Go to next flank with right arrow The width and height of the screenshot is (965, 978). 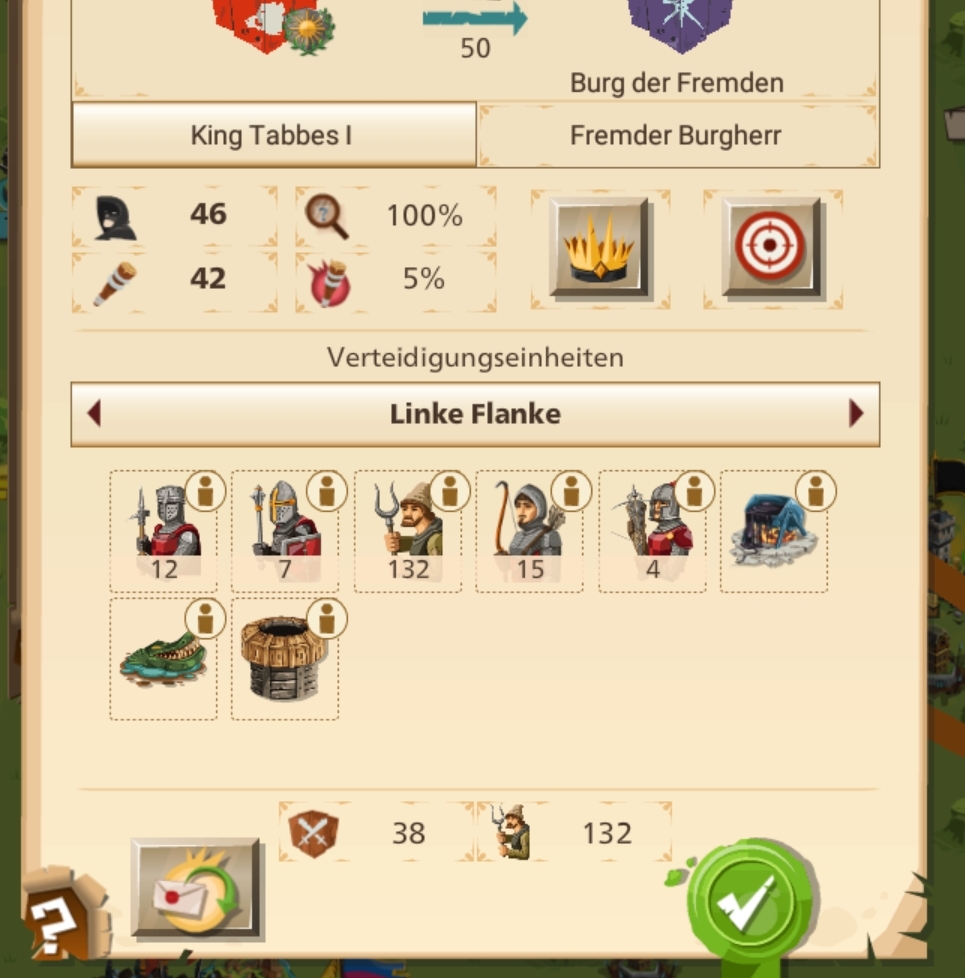coord(856,413)
